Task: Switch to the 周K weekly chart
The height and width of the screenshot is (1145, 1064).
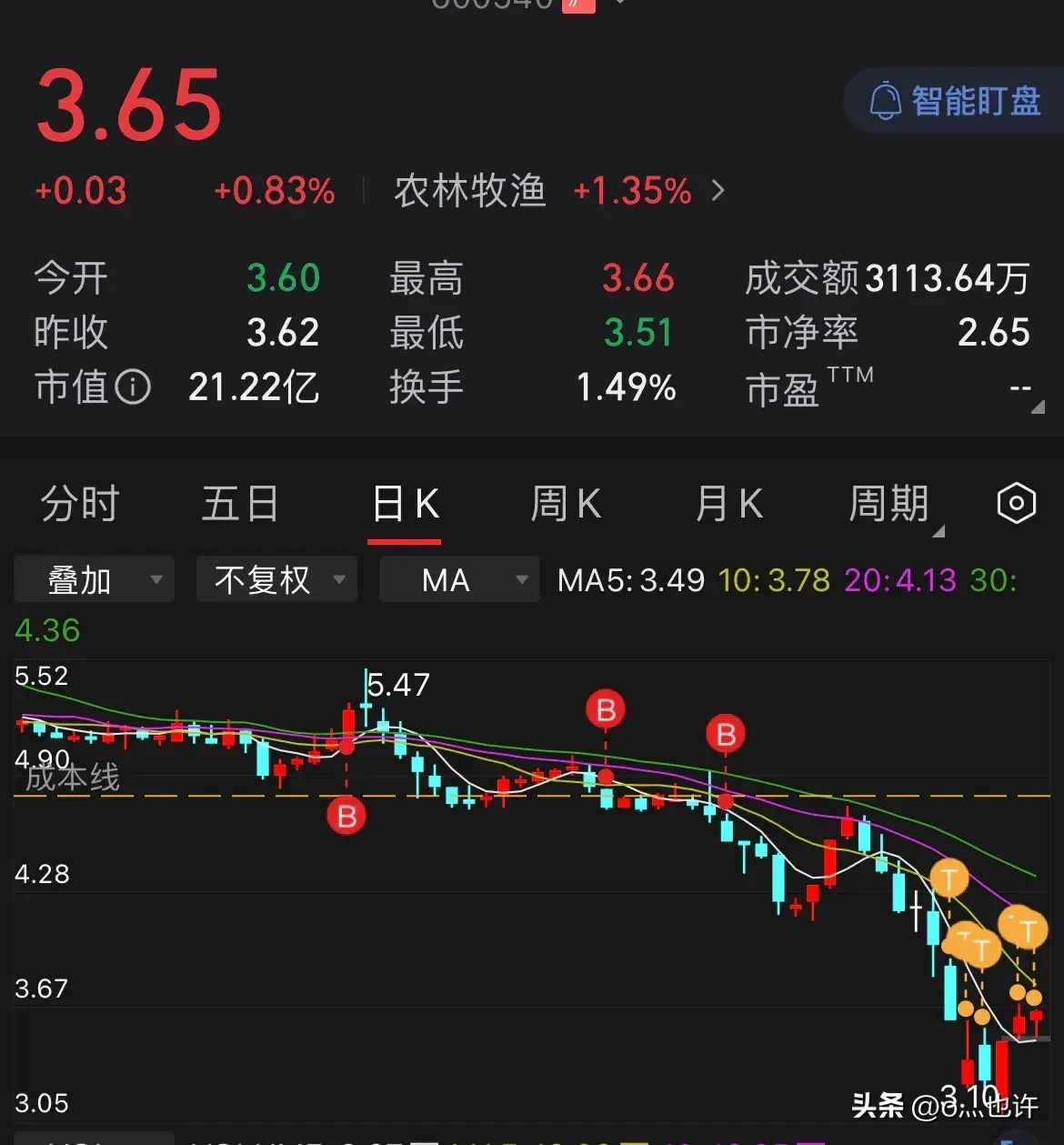Action: click(566, 504)
